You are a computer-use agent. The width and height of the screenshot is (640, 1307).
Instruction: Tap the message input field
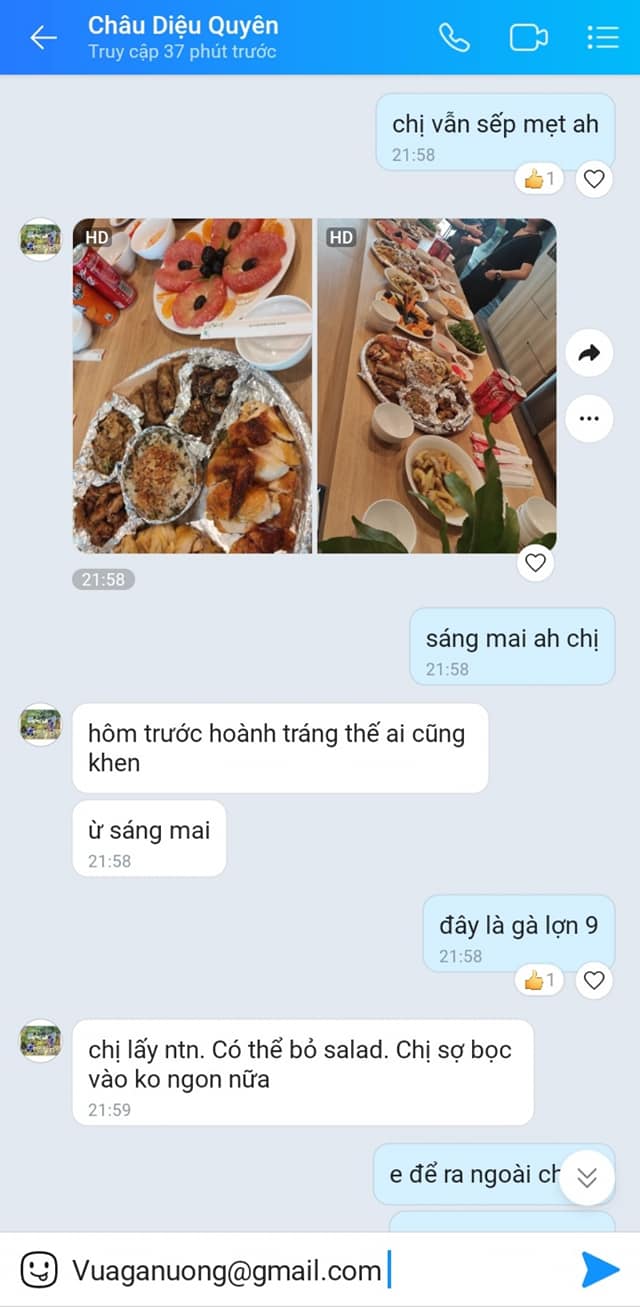[x=300, y=1270]
